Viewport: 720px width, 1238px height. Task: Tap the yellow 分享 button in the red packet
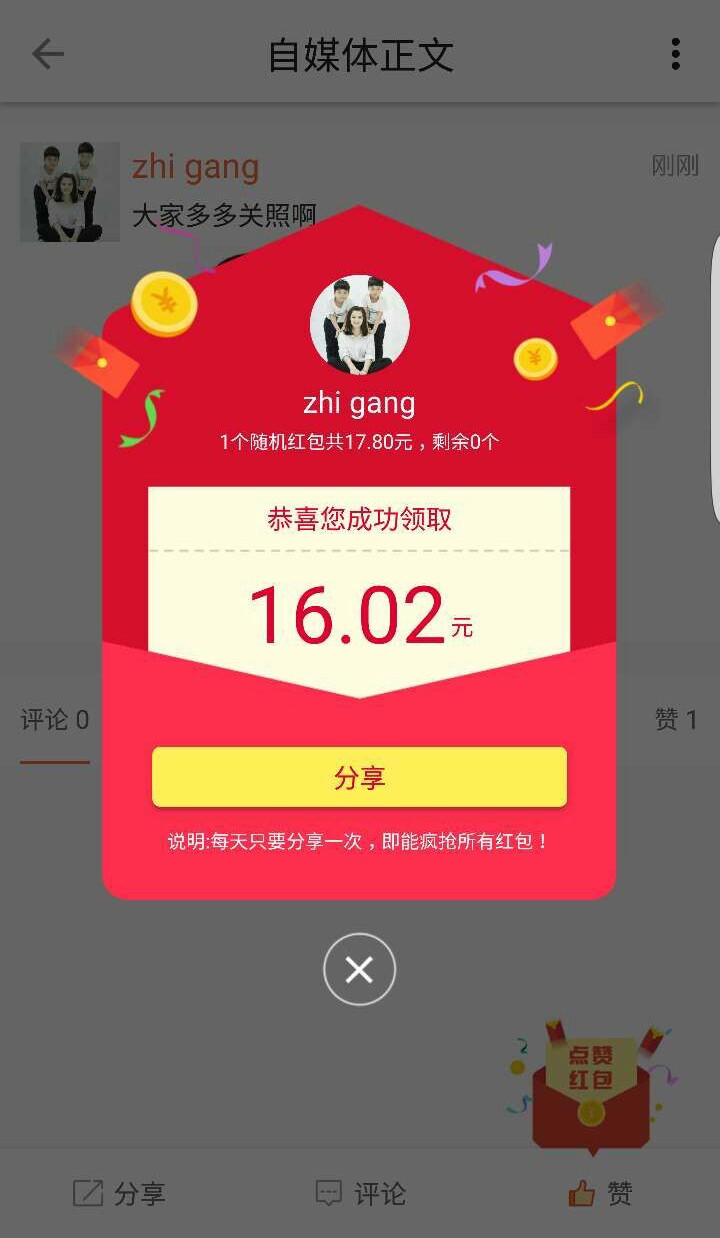pos(359,777)
